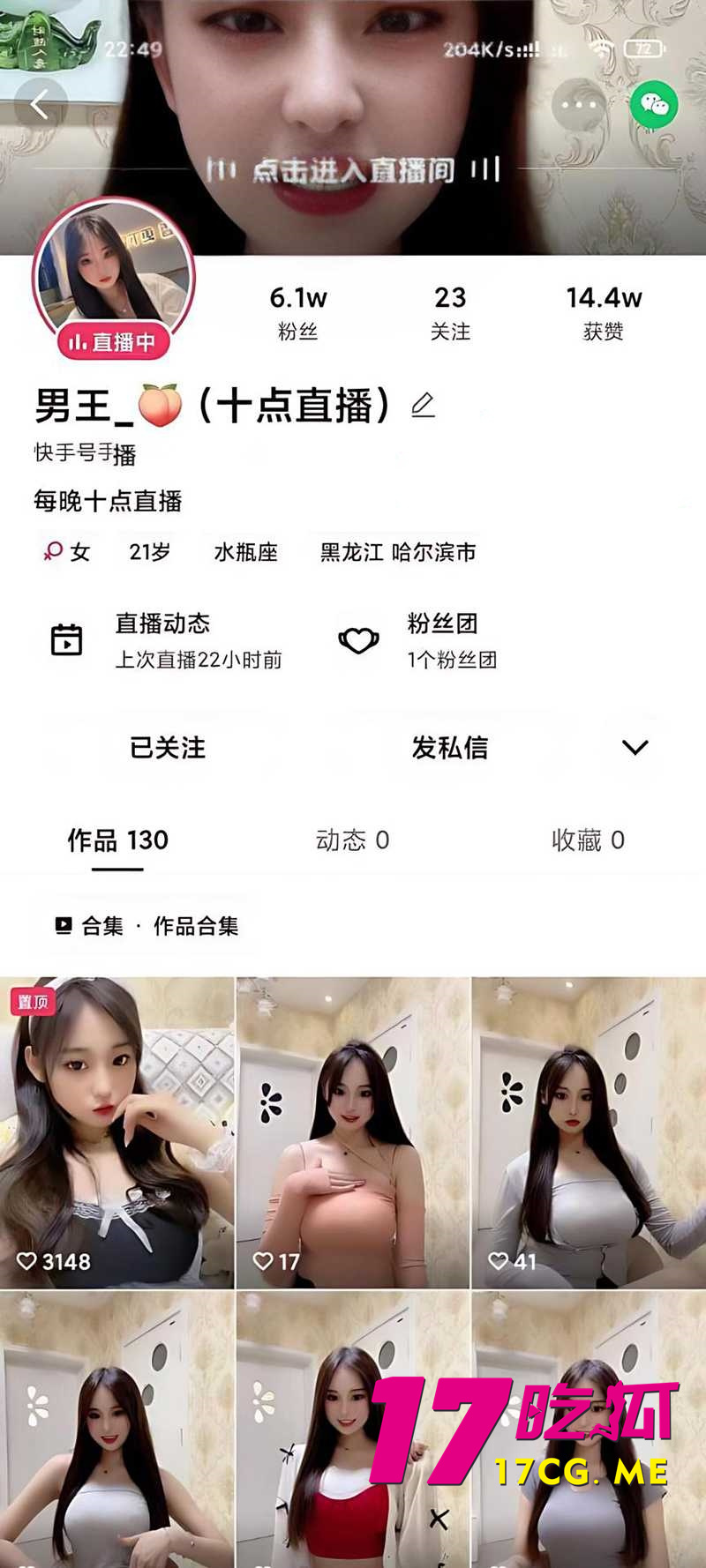This screenshot has height=1568, width=706.
Task: Click 发私信 to send a private message
Action: tap(450, 748)
